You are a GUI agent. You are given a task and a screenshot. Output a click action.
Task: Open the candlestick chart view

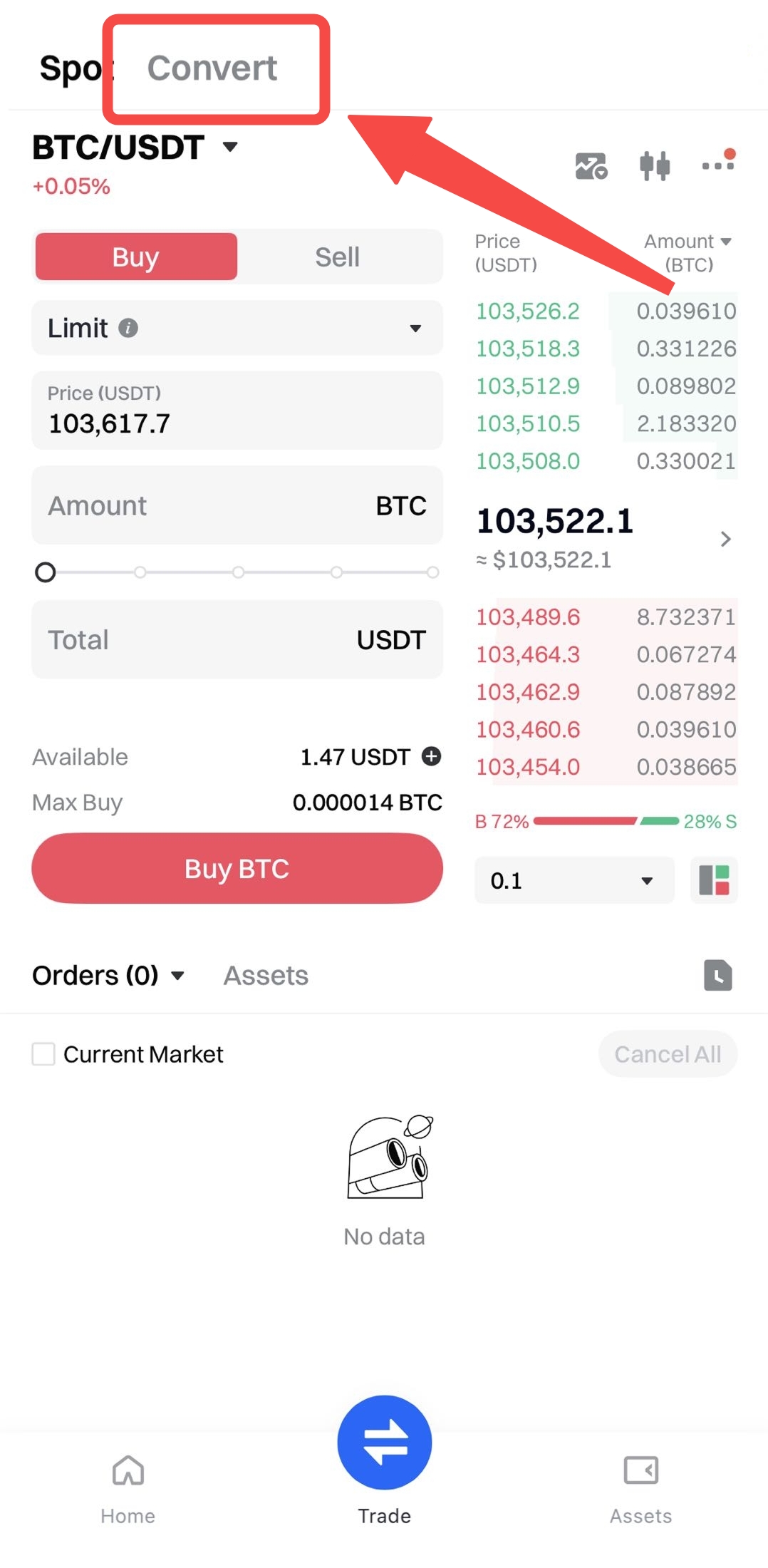pyautogui.click(x=654, y=165)
